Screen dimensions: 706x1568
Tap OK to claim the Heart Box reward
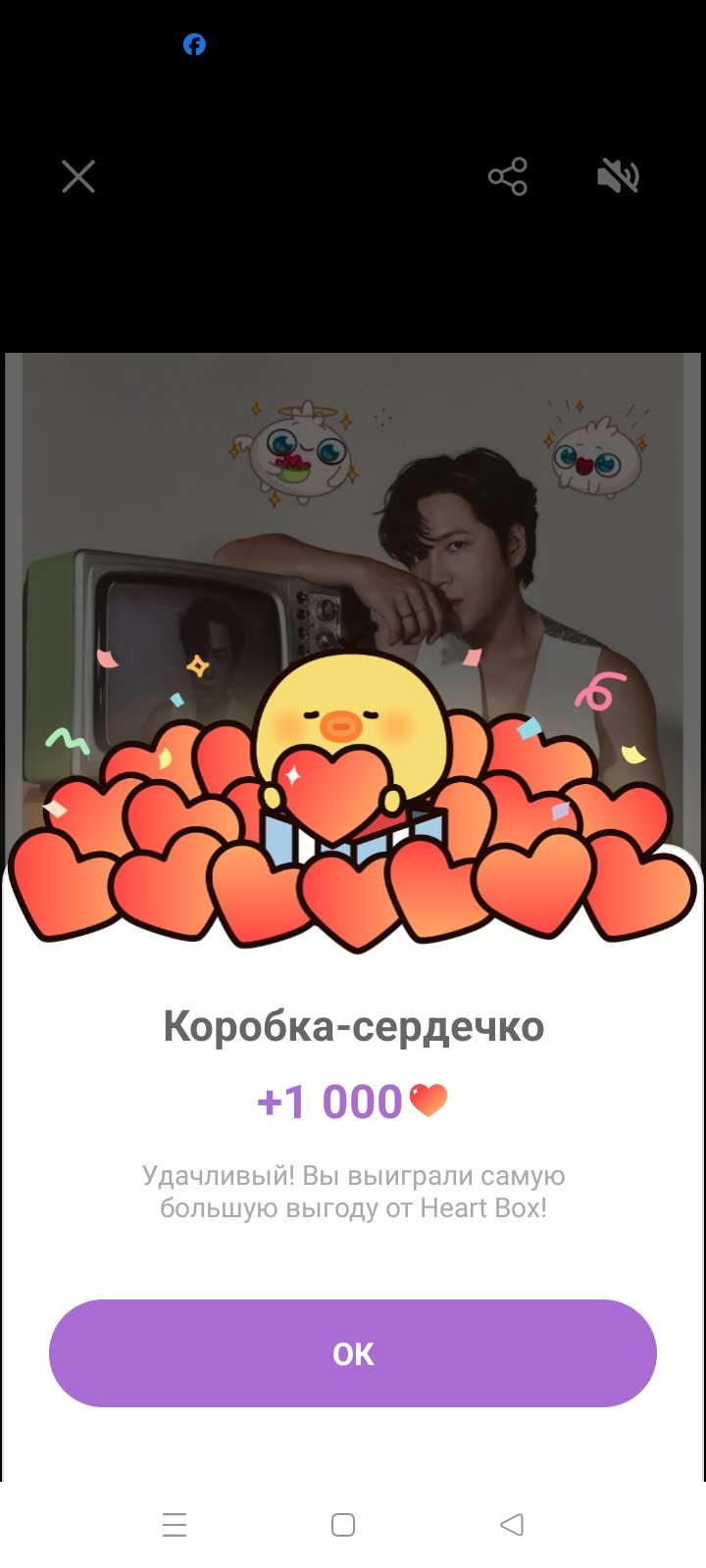tap(353, 1352)
